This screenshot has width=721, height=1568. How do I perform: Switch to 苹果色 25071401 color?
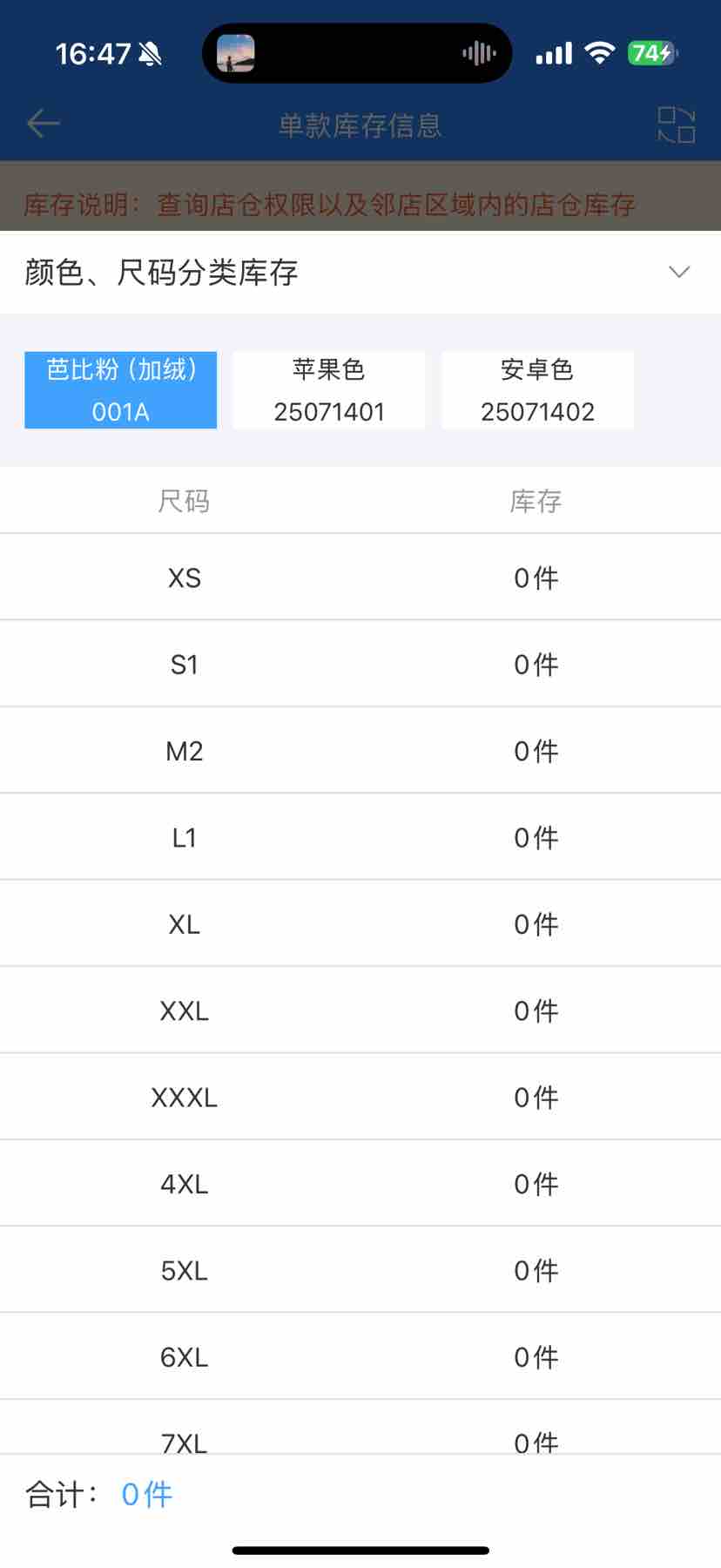tap(329, 390)
